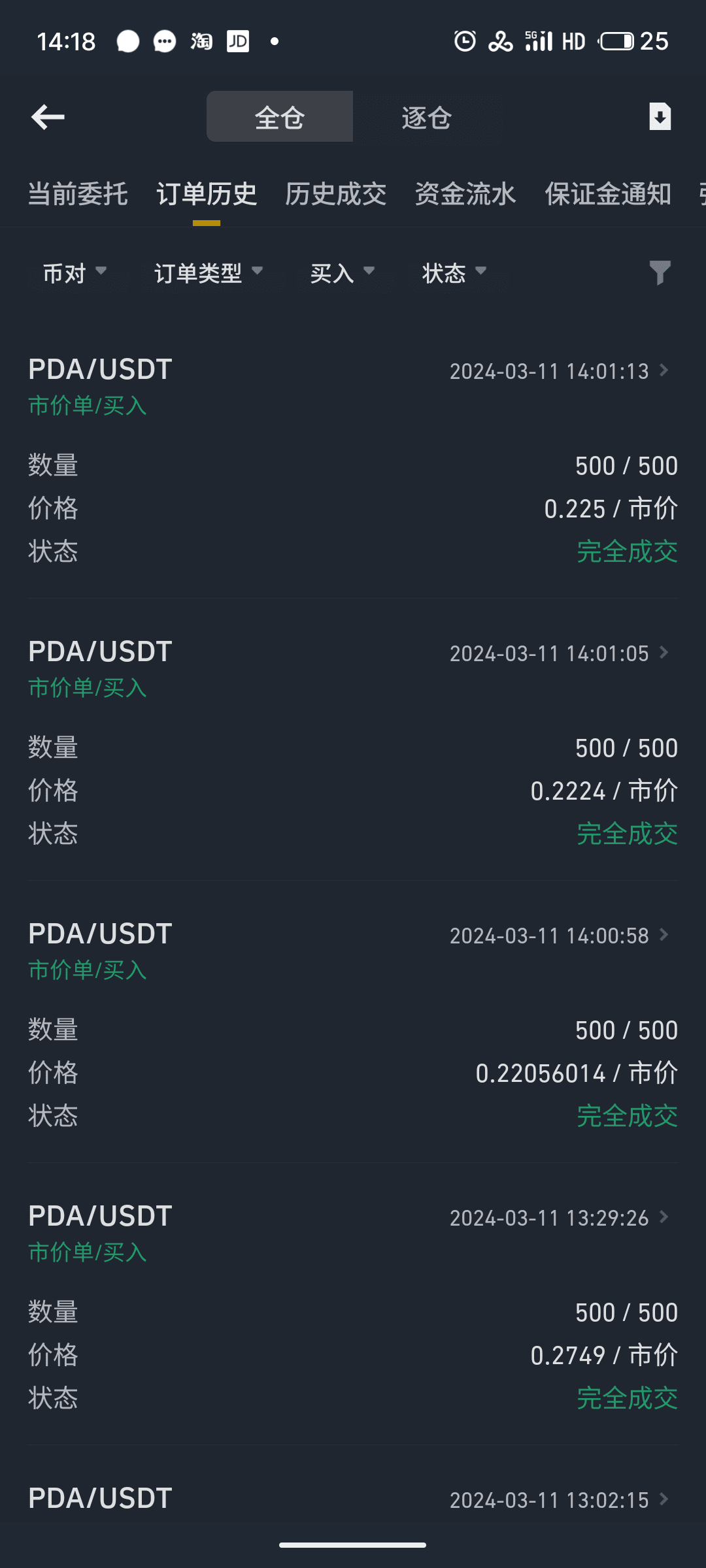Open the export orders icon
Screen dimensions: 706x1568
[660, 116]
